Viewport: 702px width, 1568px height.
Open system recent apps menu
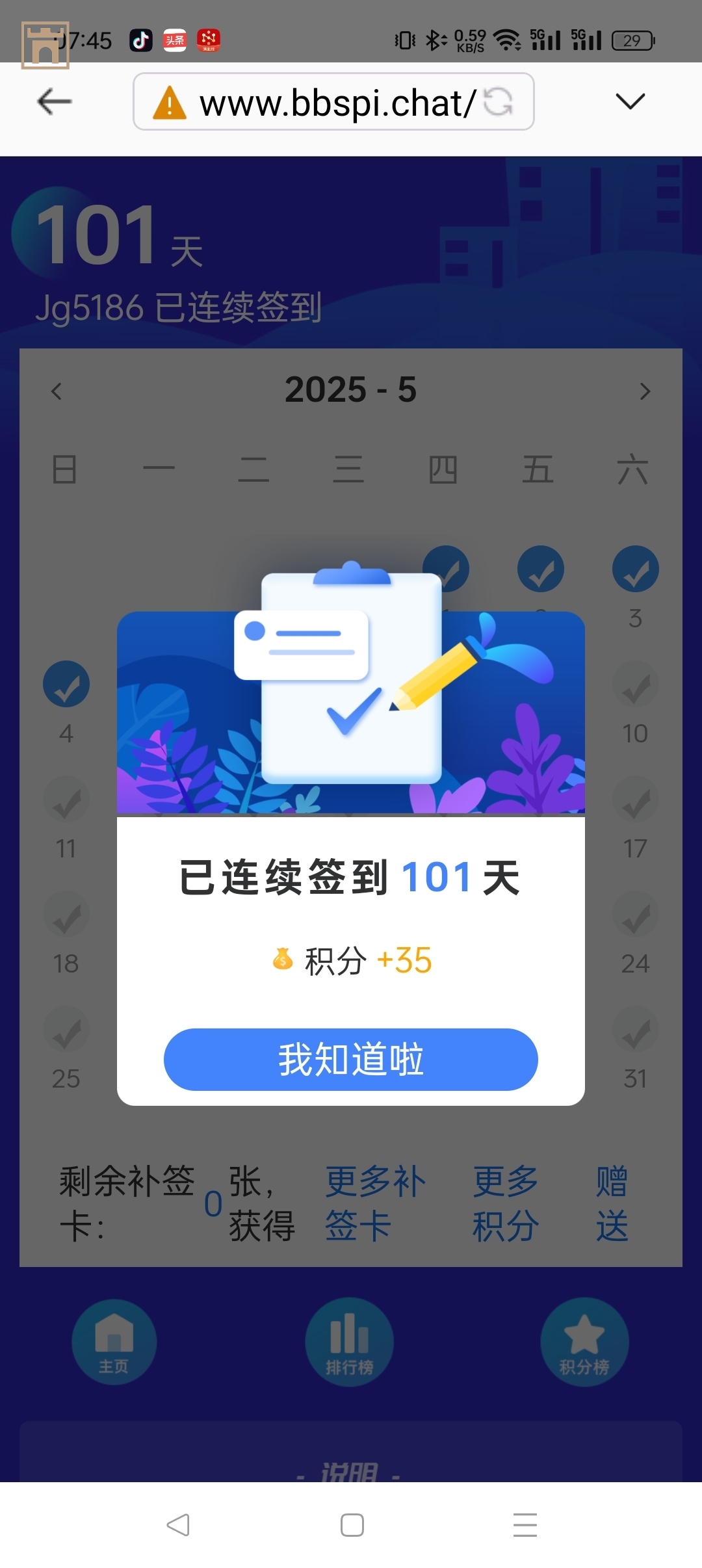pyautogui.click(x=525, y=1524)
